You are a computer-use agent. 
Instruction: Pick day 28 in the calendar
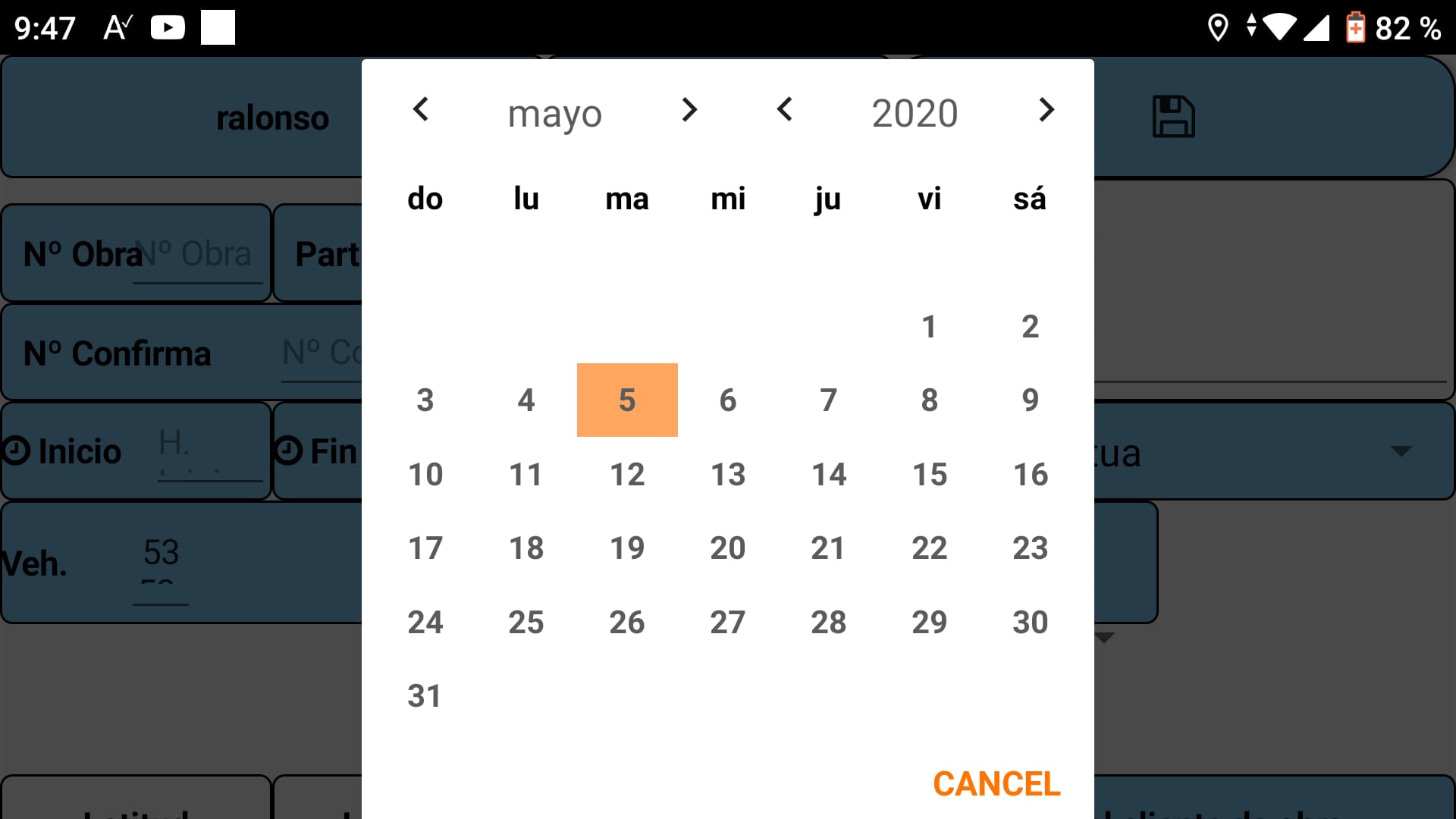point(828,622)
